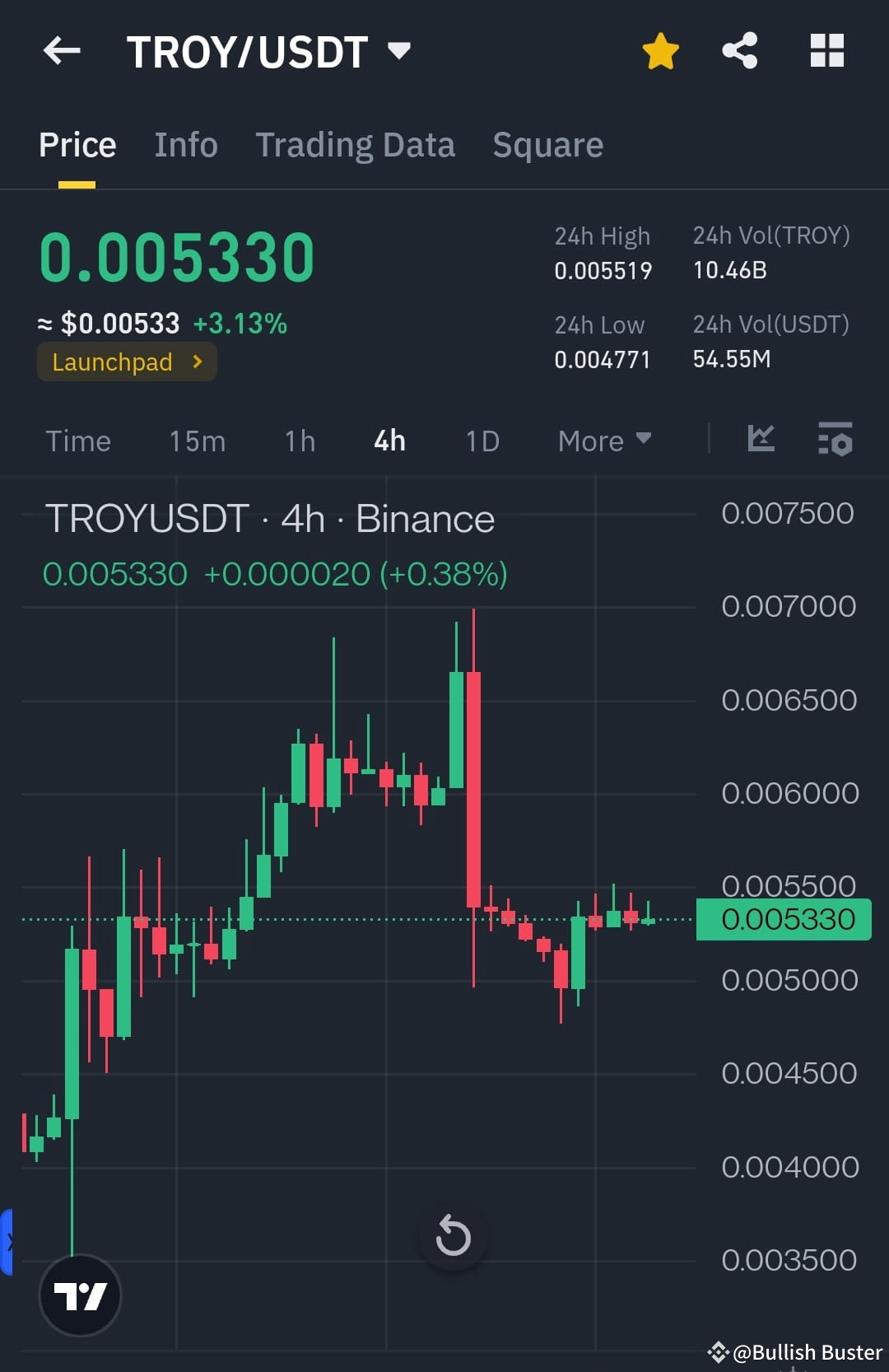Switch to the Trading Data tab
Viewport: 889px width, 1372px height.
(x=356, y=145)
